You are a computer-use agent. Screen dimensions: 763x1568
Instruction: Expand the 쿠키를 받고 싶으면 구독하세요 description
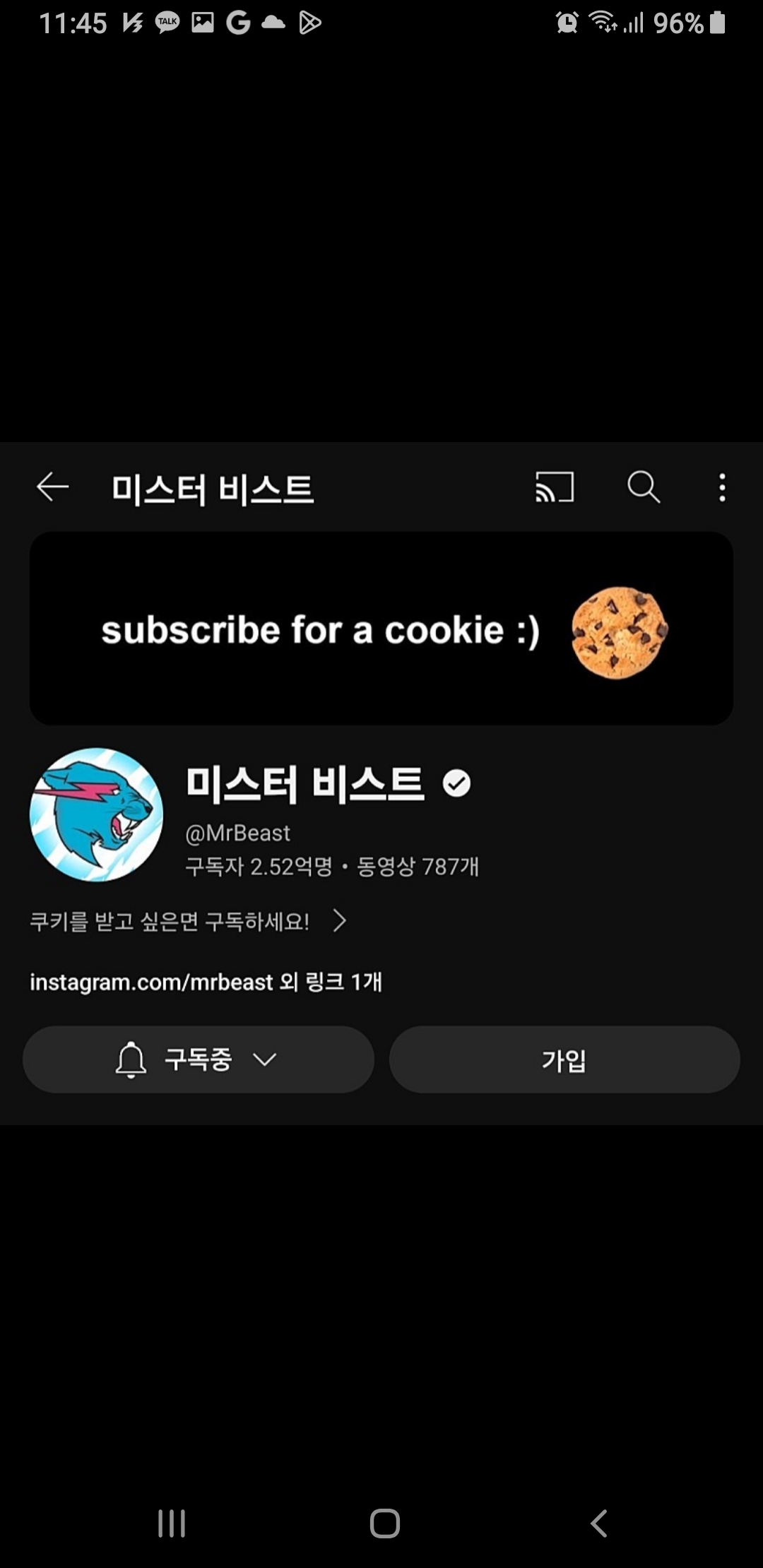coord(188,921)
